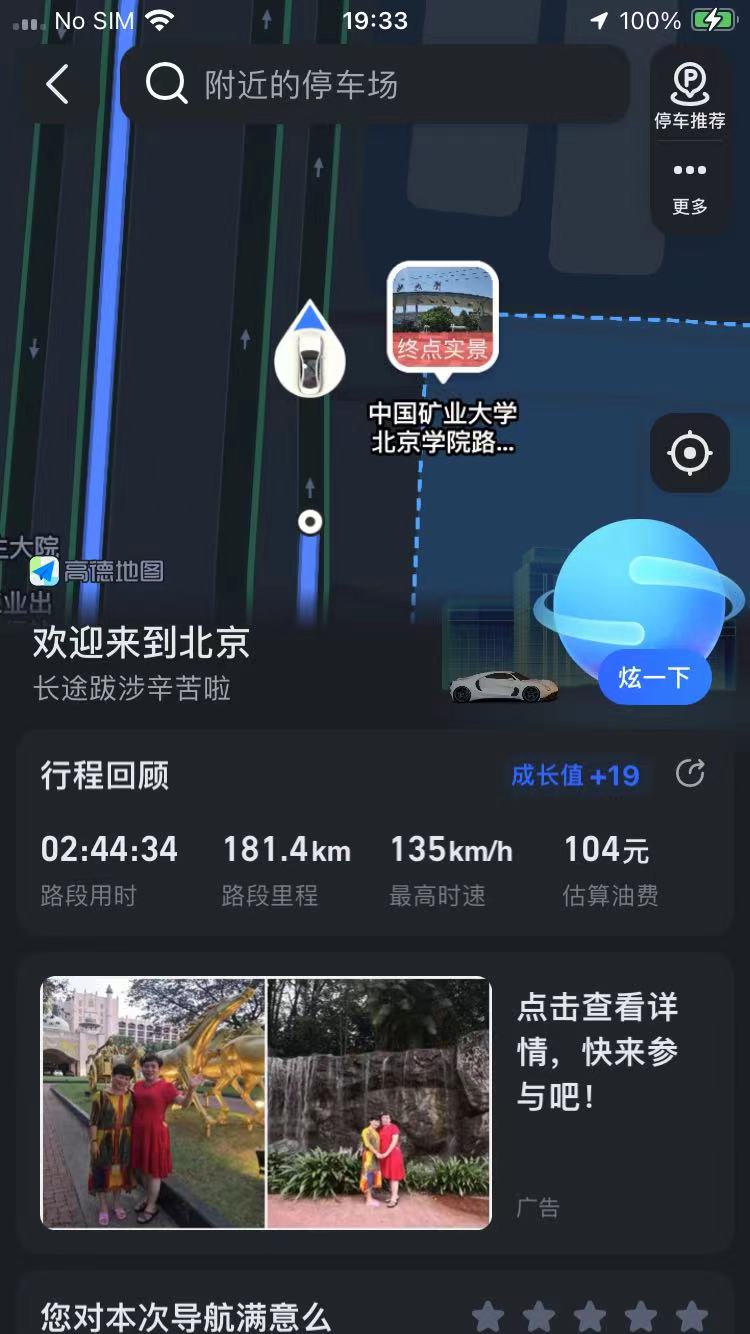Open 停车推荐 parking recommendations
750x1334 pixels.
[690, 96]
